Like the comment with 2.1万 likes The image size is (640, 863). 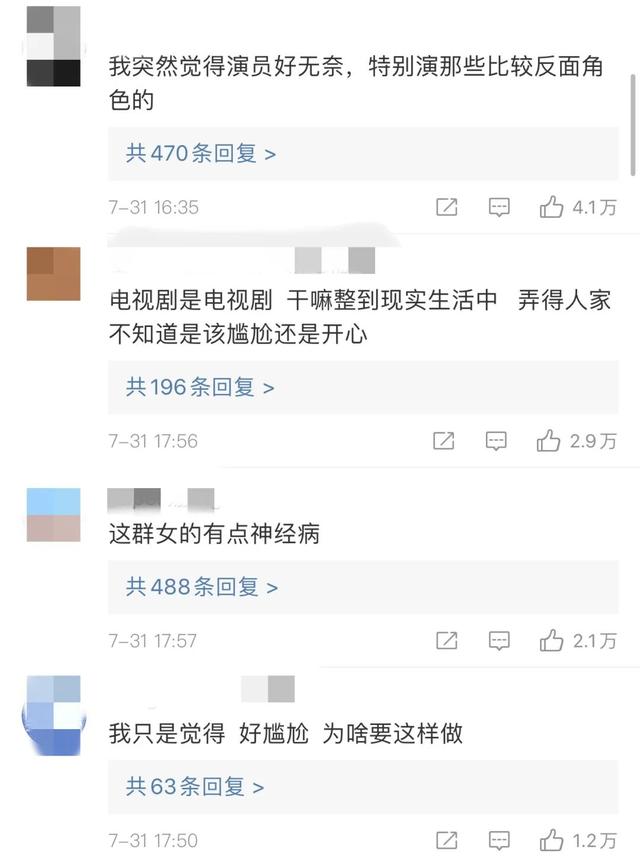pos(552,640)
